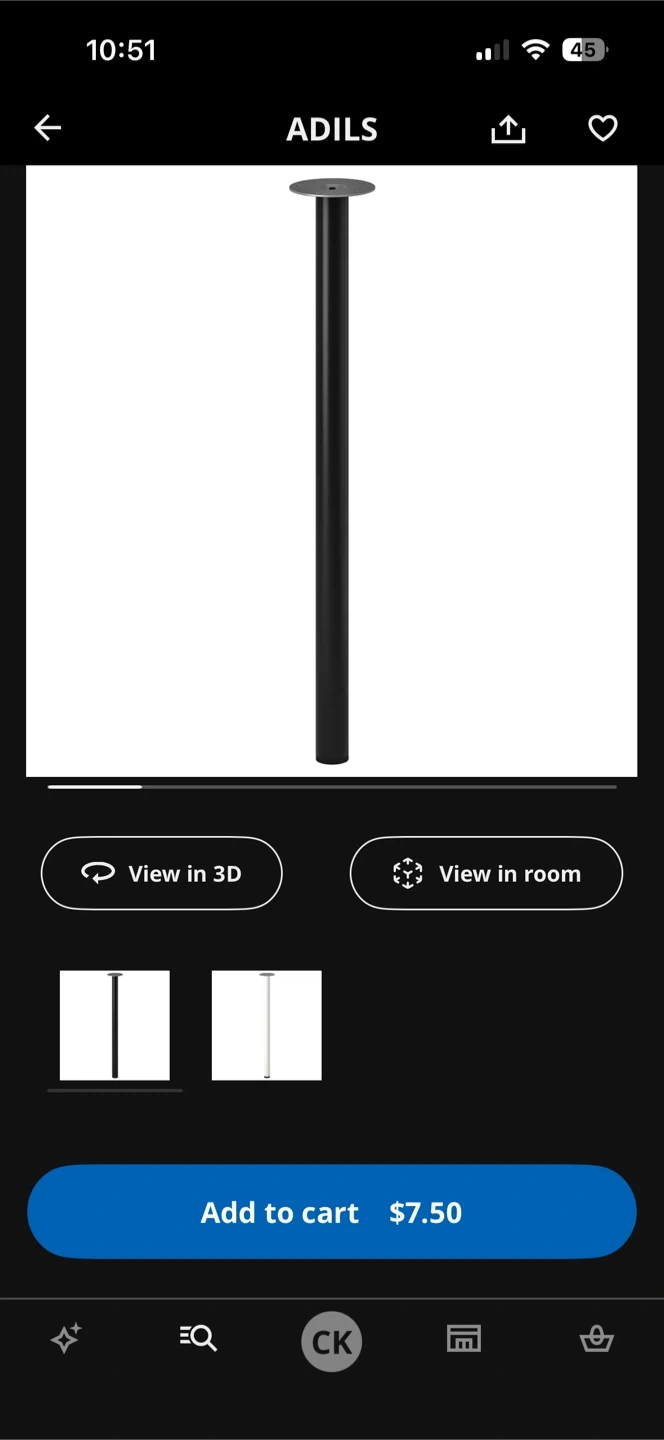Switch to the search tab
The width and height of the screenshot is (664, 1440).
point(198,1338)
